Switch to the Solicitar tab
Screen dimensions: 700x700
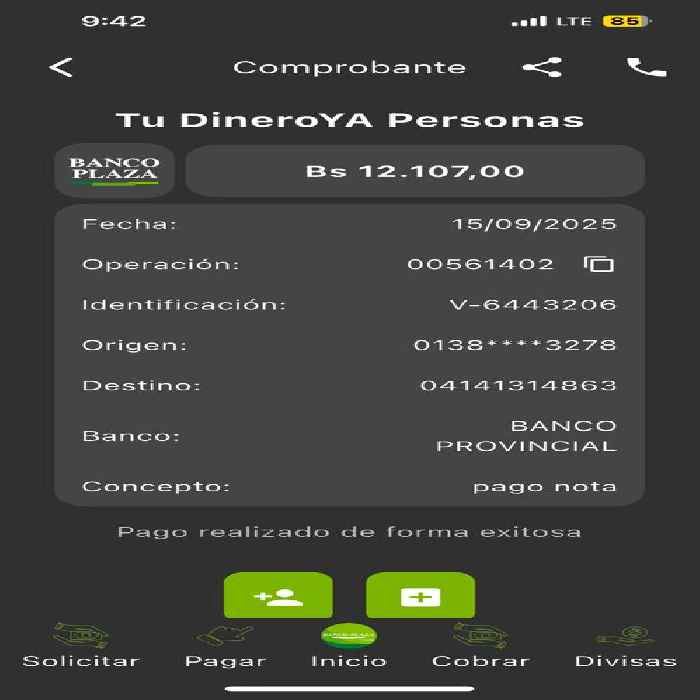(81, 646)
